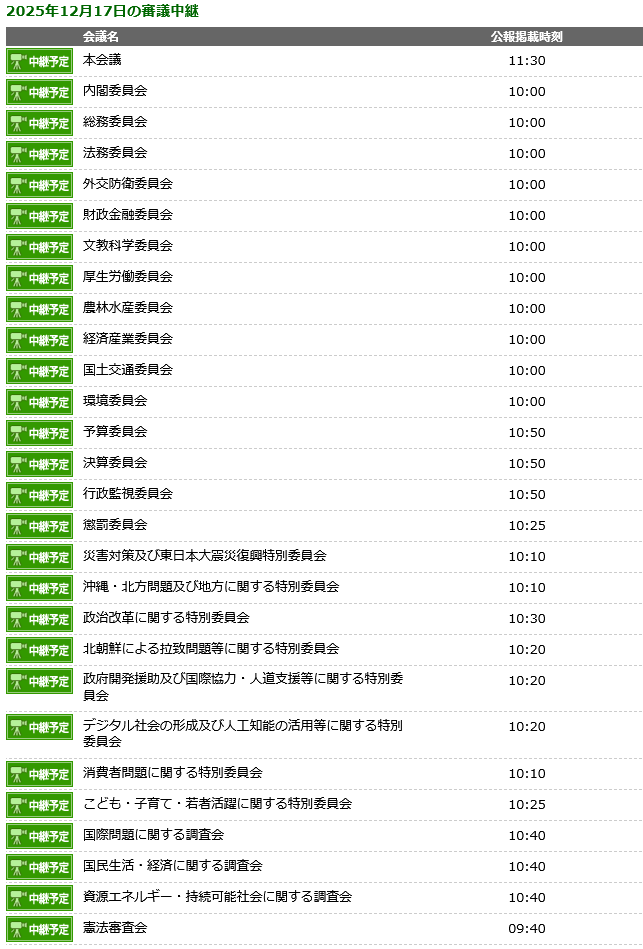
Task: Select 中継予定 next to 厚生労働委員会
Action: pyautogui.click(x=40, y=278)
